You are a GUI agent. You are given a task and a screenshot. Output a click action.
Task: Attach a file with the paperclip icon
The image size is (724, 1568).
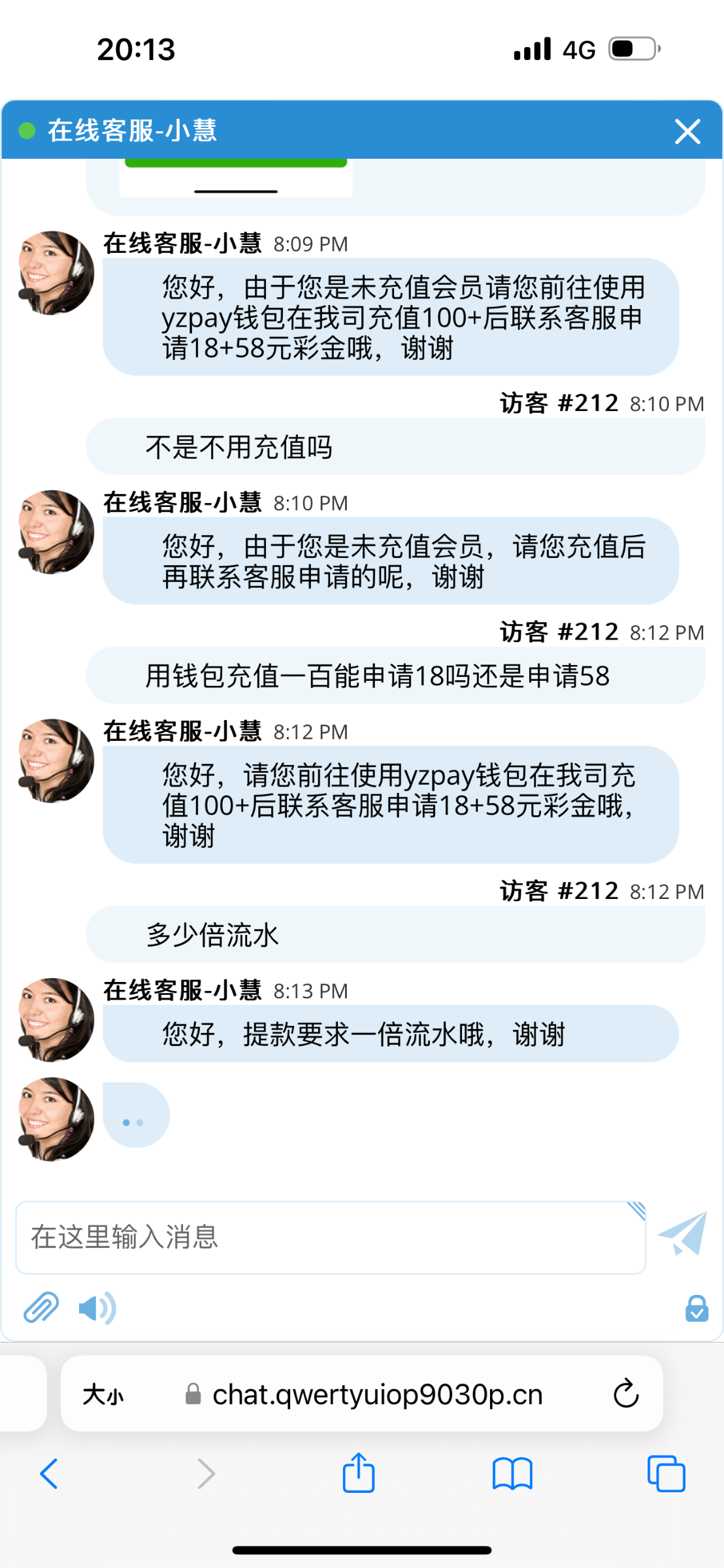coord(41,1308)
